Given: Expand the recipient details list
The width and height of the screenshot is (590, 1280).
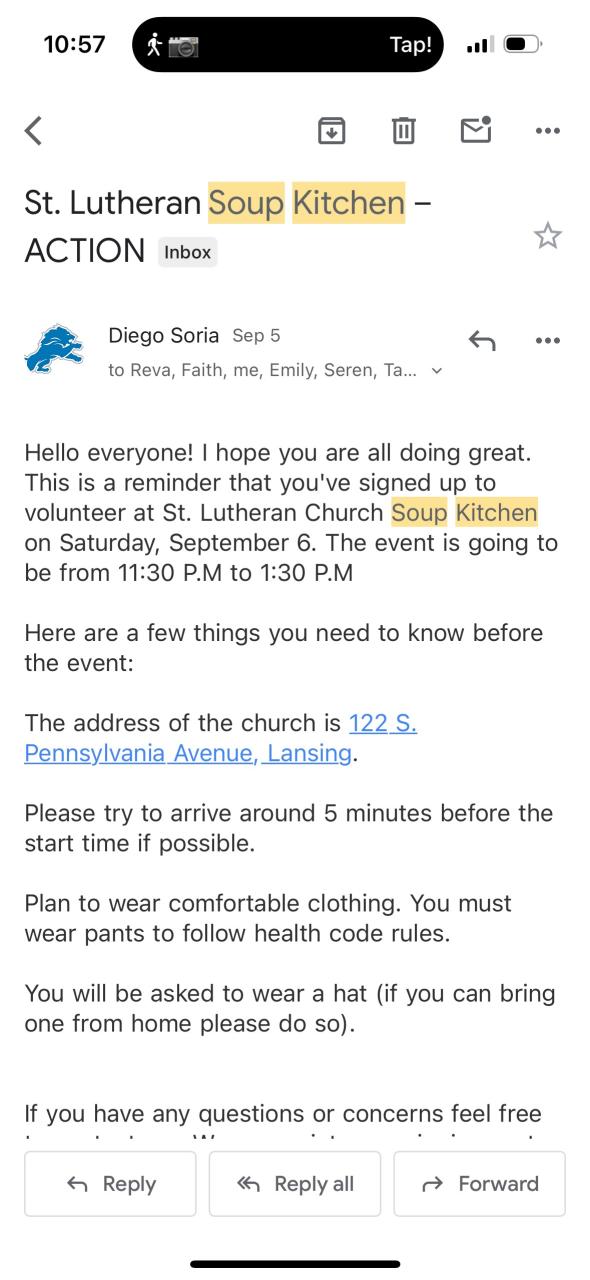Looking at the screenshot, I should 435,371.
